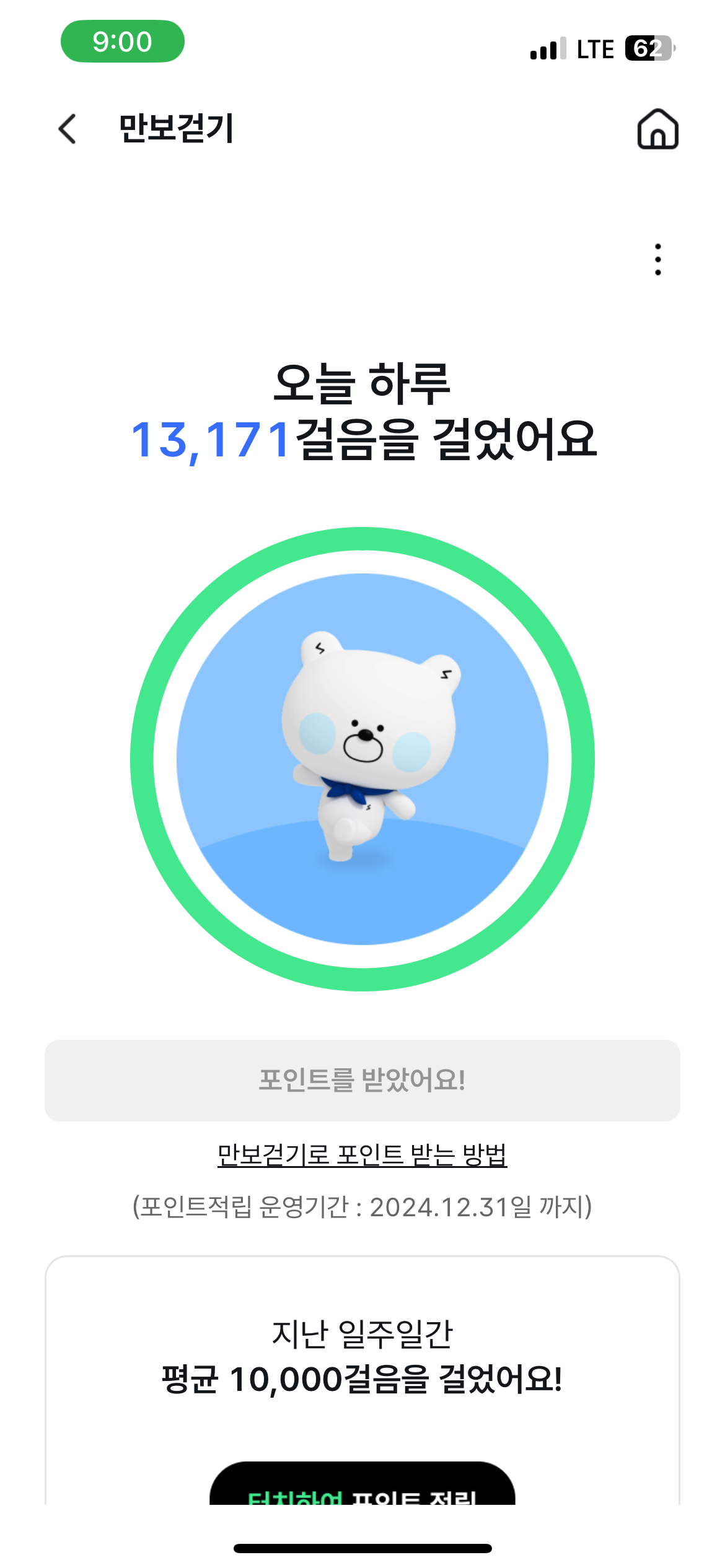Tap the 포인트를 받았어요! button
The width and height of the screenshot is (725, 1568).
(362, 1080)
